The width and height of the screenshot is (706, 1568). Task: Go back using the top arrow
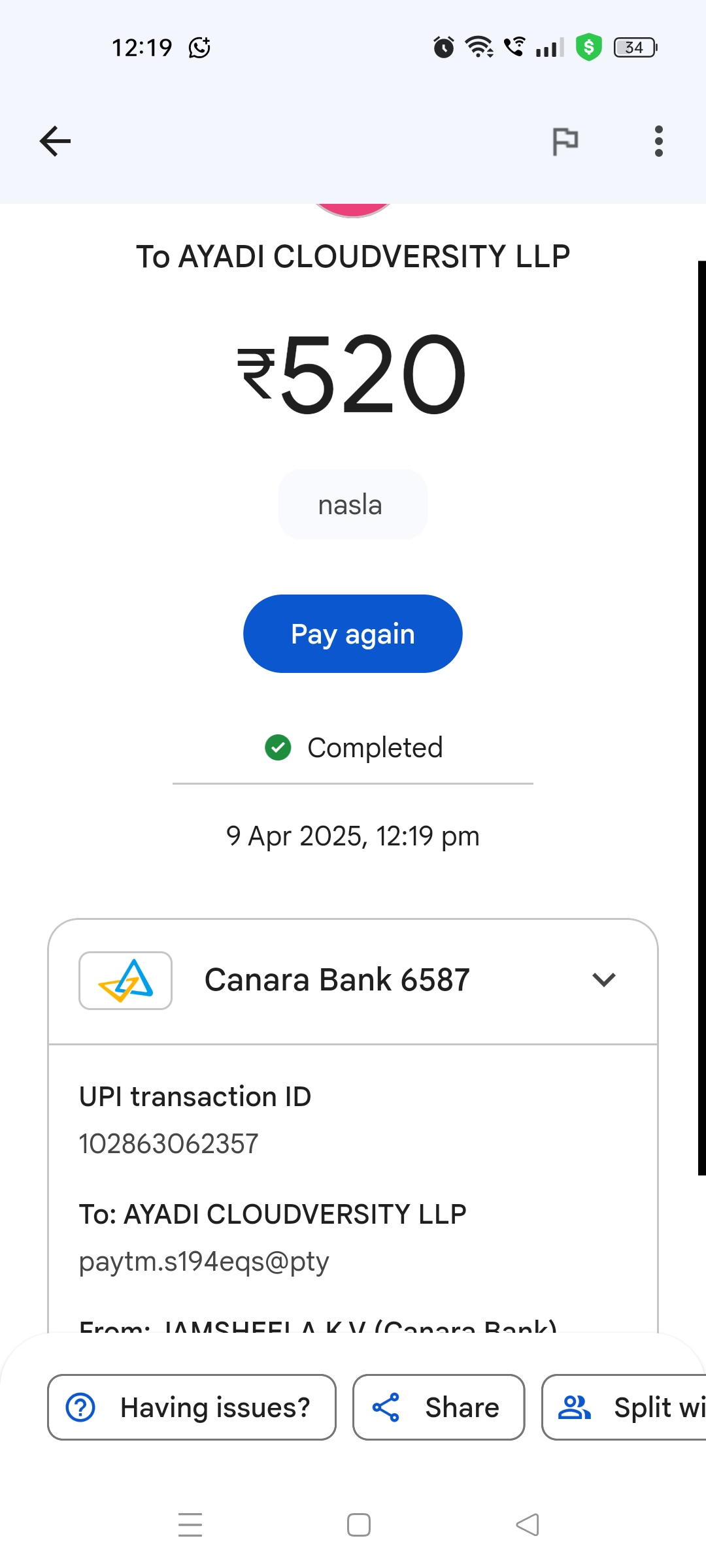tap(55, 141)
